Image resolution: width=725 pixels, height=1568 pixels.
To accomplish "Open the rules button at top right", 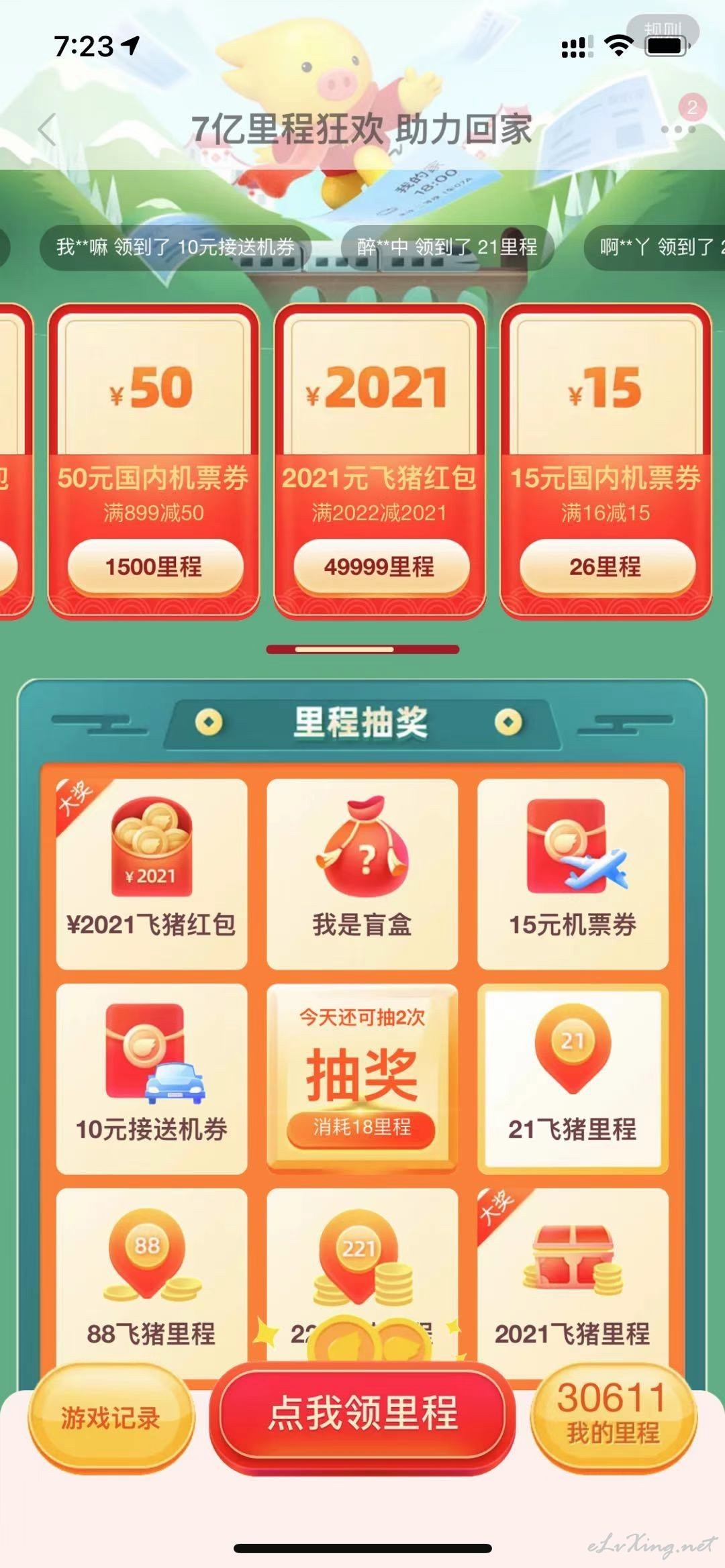I will point(663,30).
